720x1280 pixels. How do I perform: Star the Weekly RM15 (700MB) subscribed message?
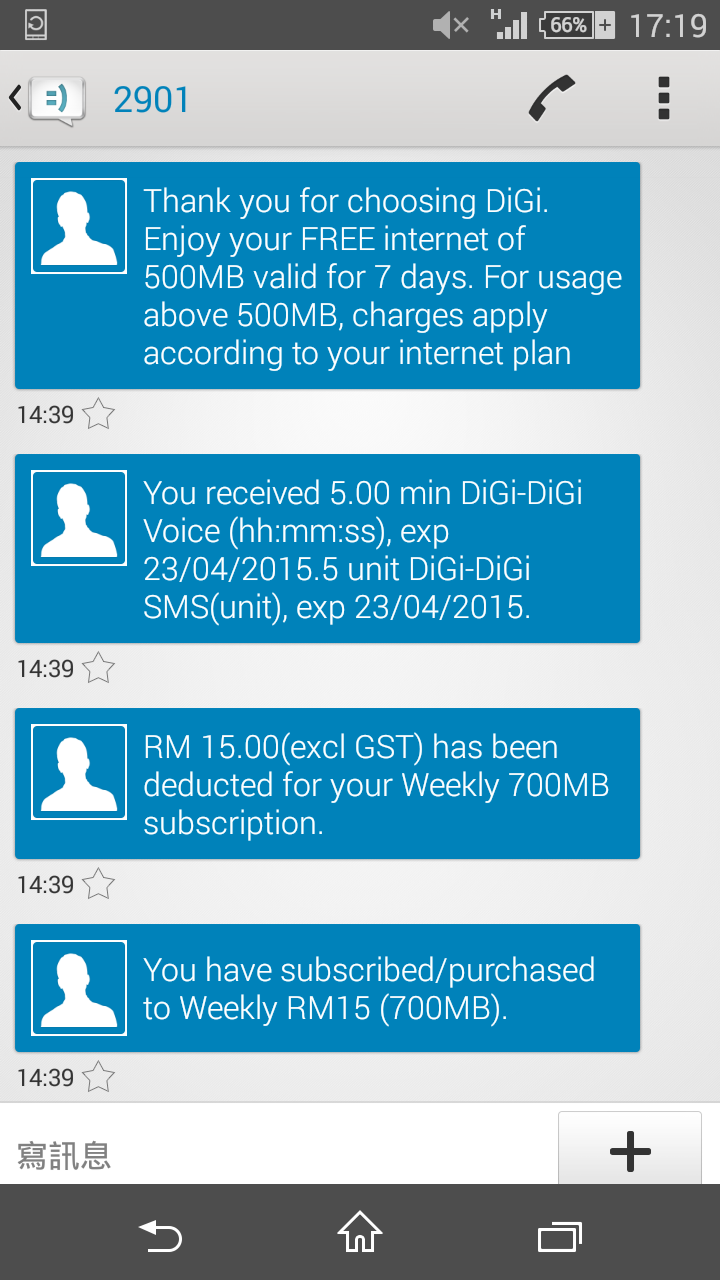(98, 1077)
